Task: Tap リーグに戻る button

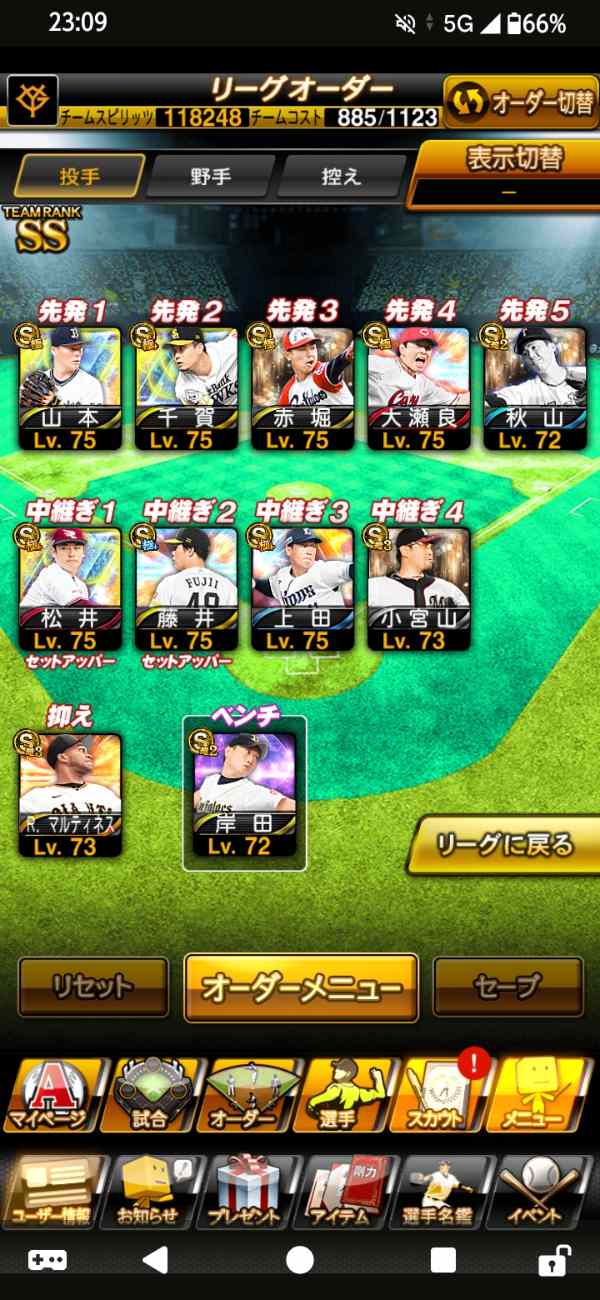Action: pos(504,845)
